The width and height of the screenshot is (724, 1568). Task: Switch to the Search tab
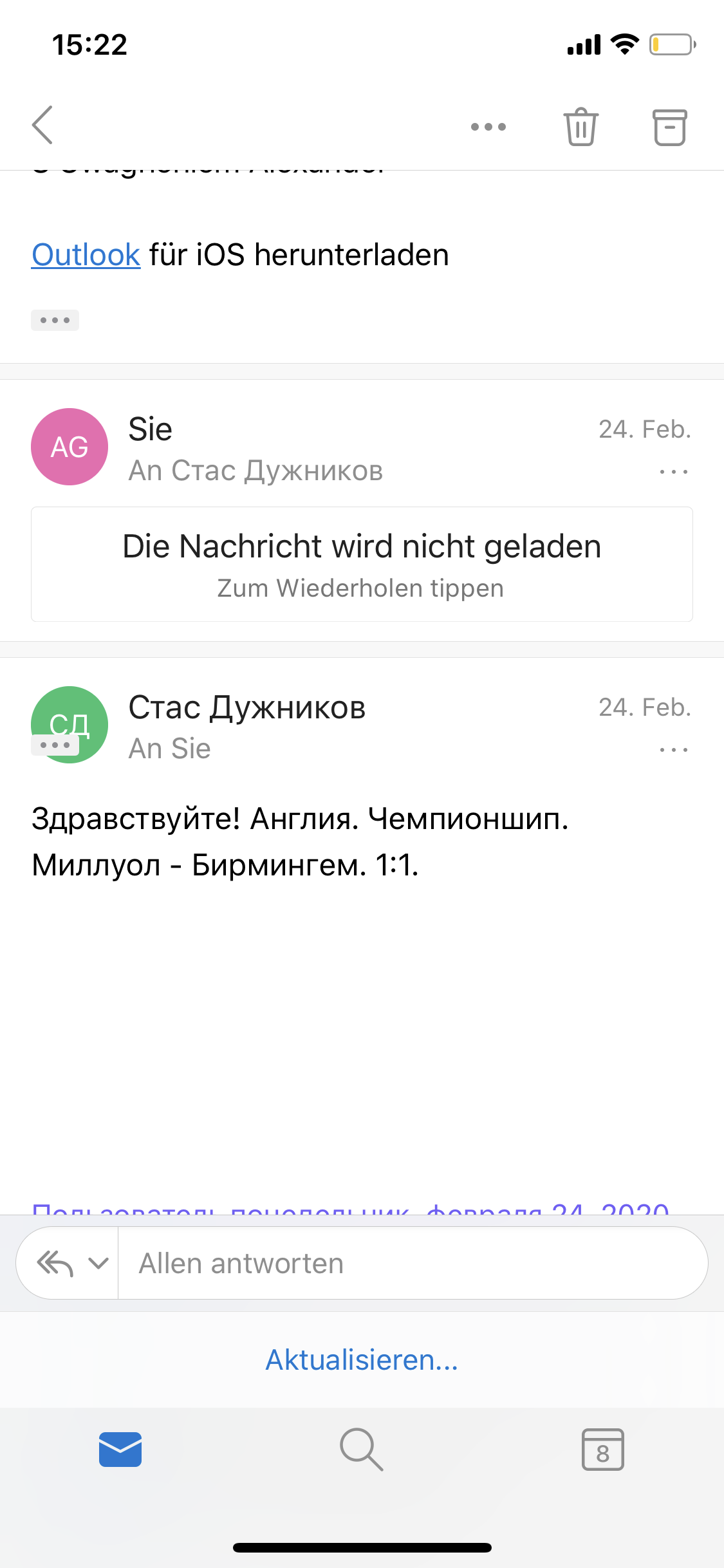(362, 1450)
